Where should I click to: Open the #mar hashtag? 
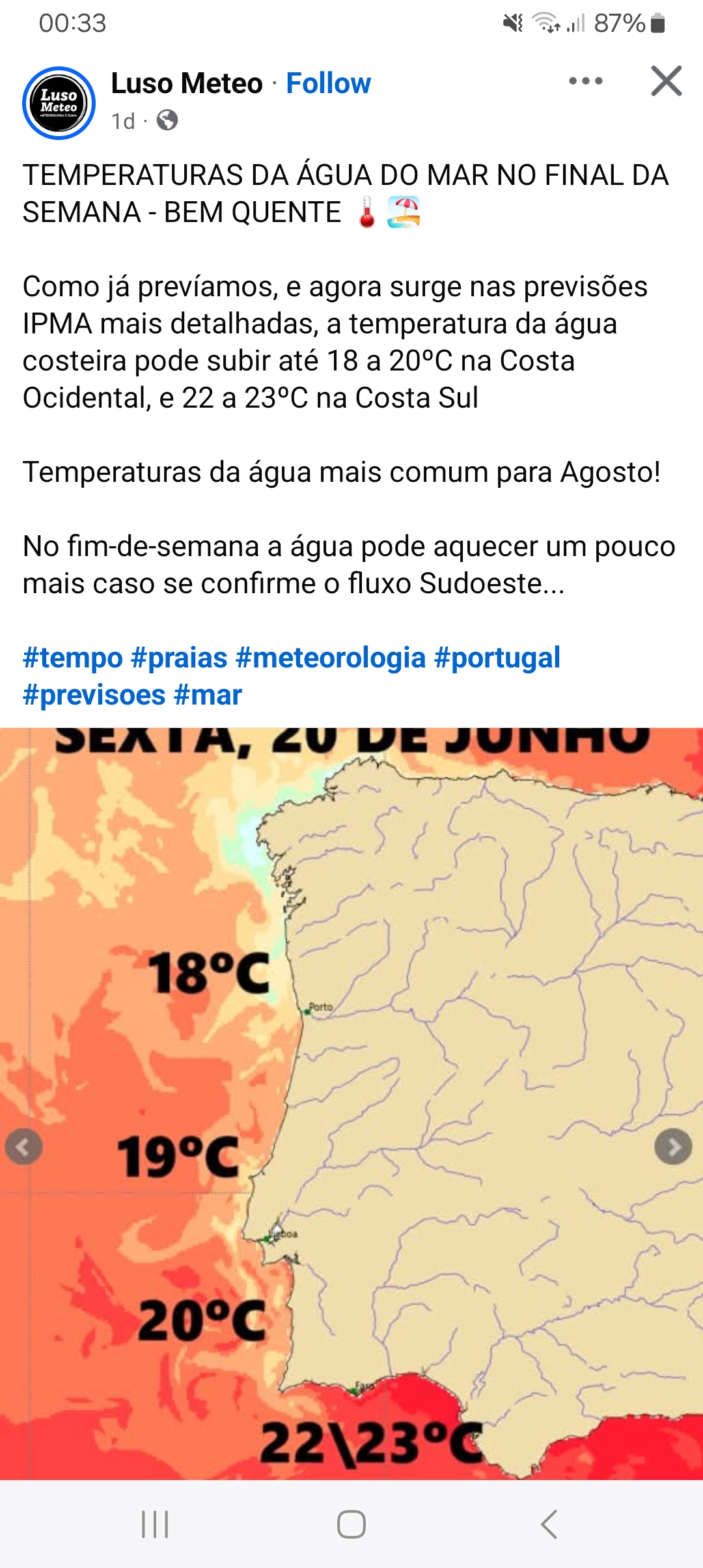coord(208,695)
